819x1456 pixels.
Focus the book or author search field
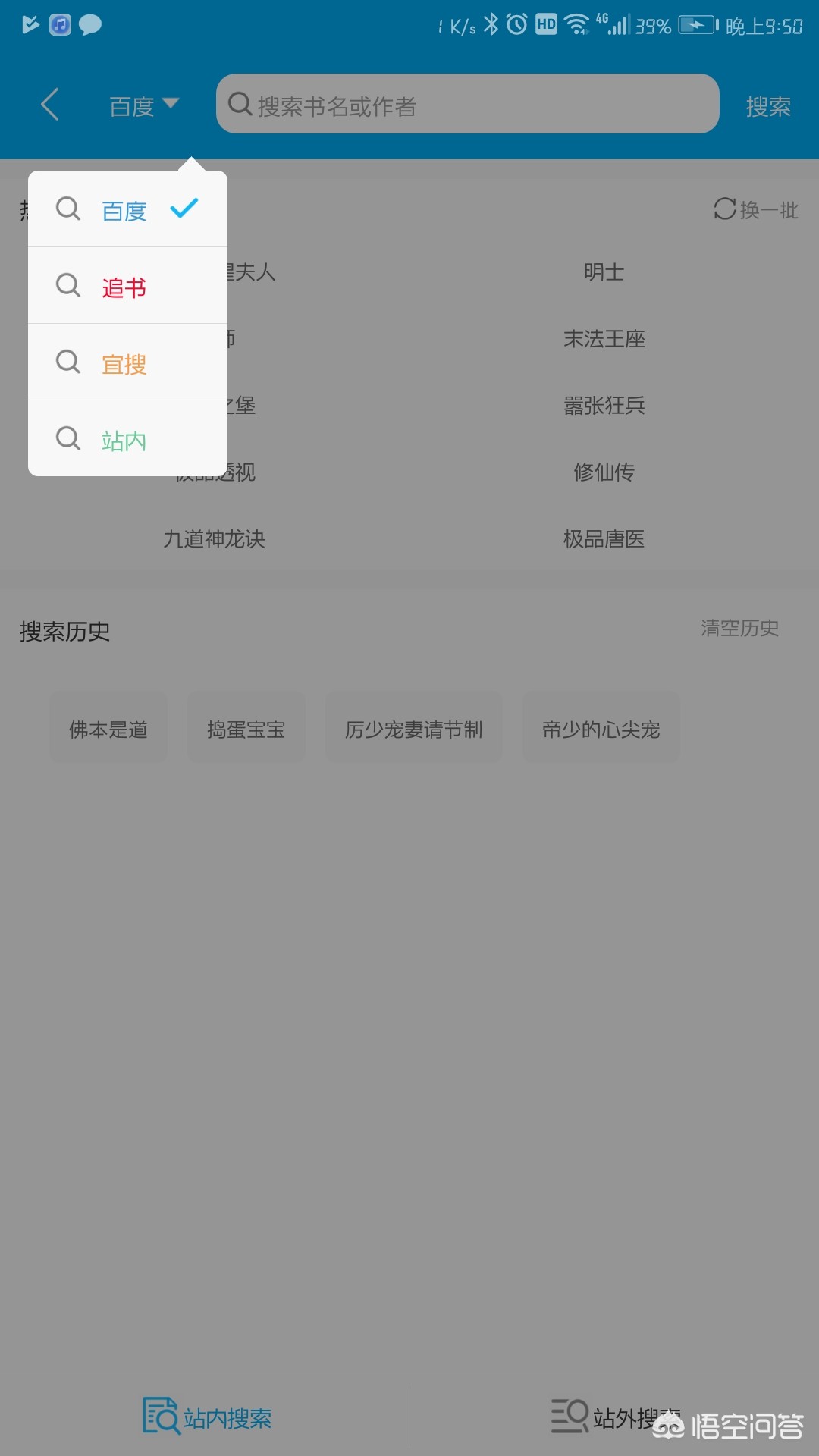coord(466,105)
